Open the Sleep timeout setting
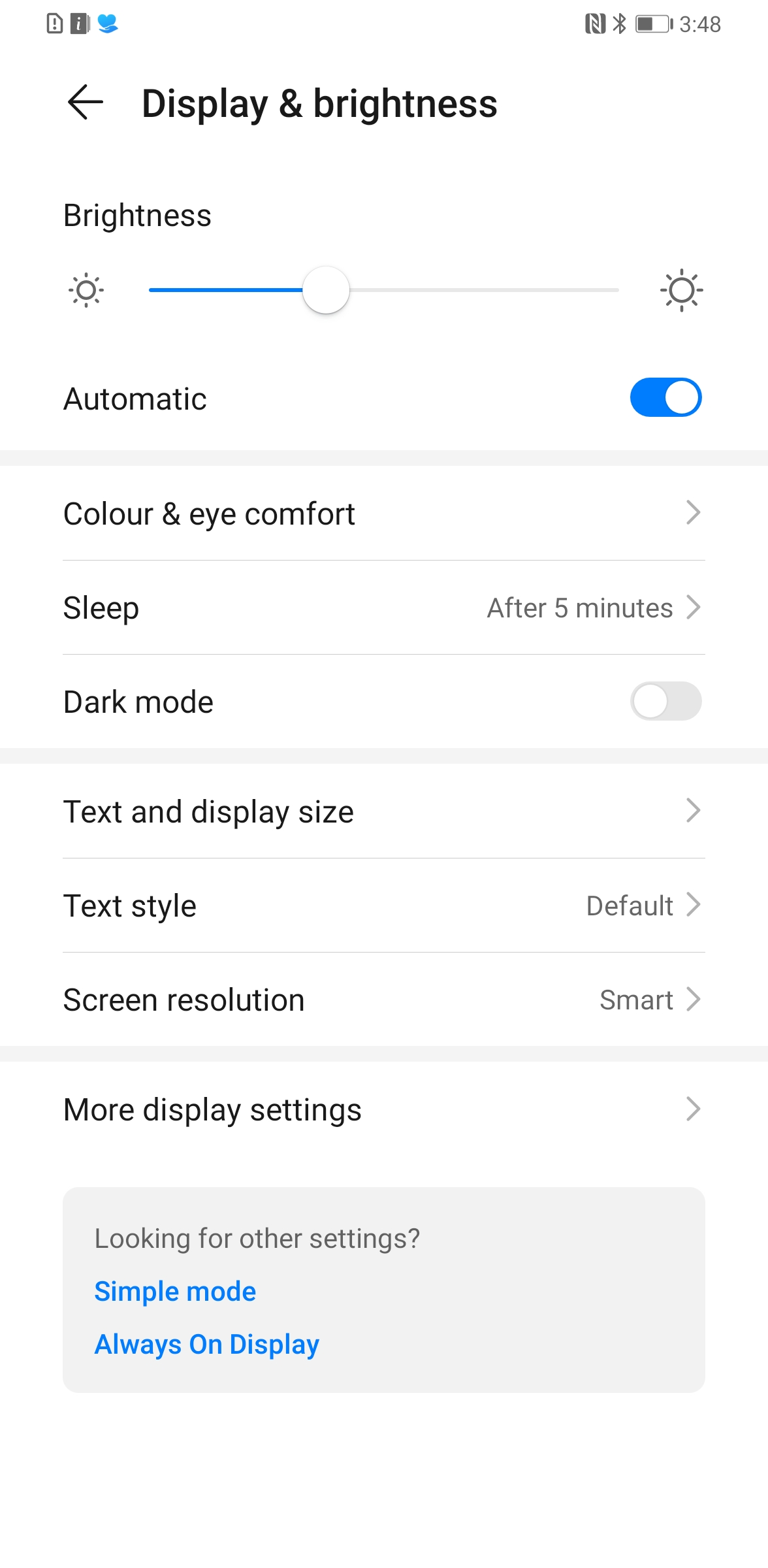 [383, 608]
